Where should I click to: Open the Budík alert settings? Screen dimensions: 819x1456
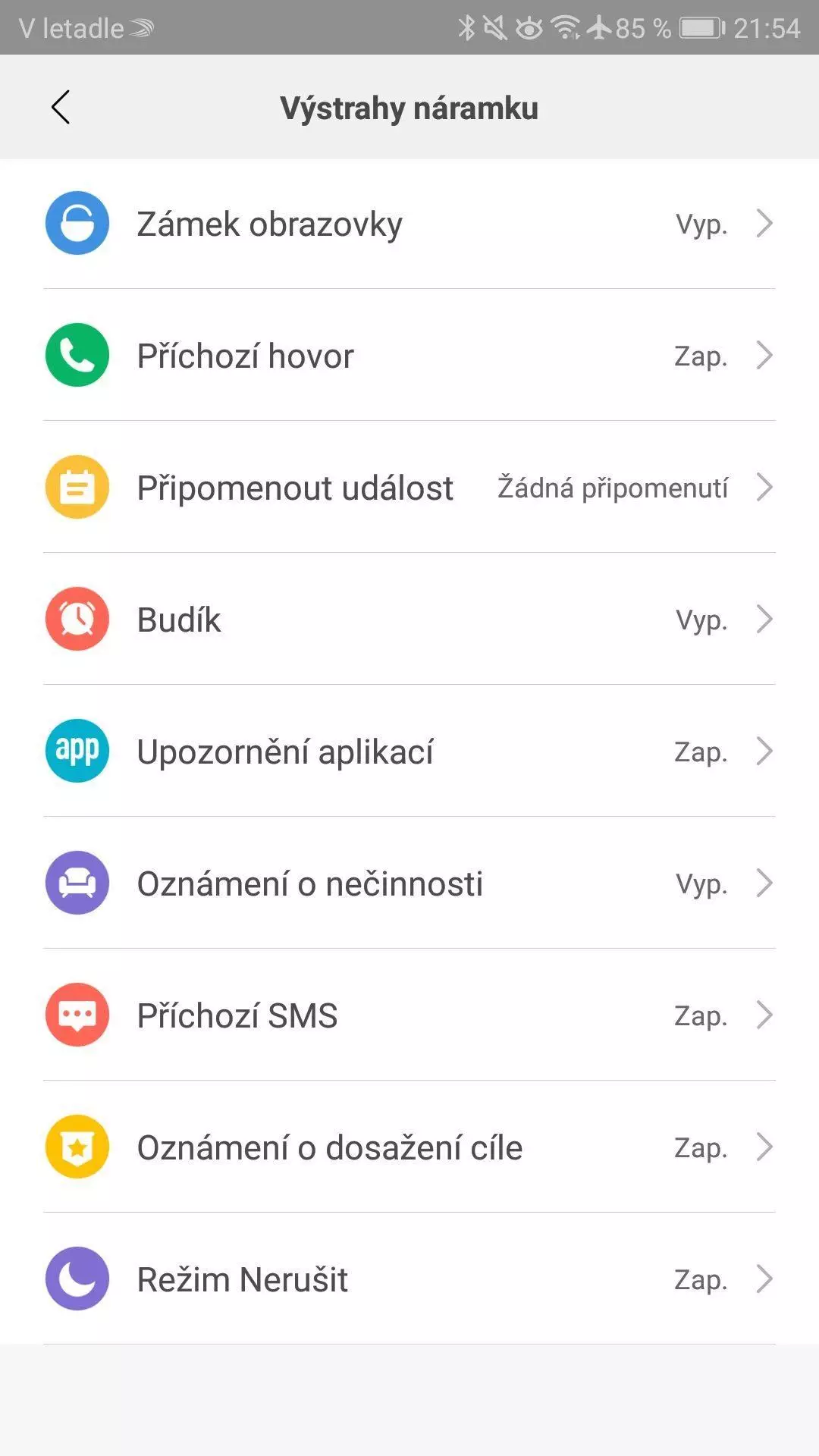coord(409,619)
